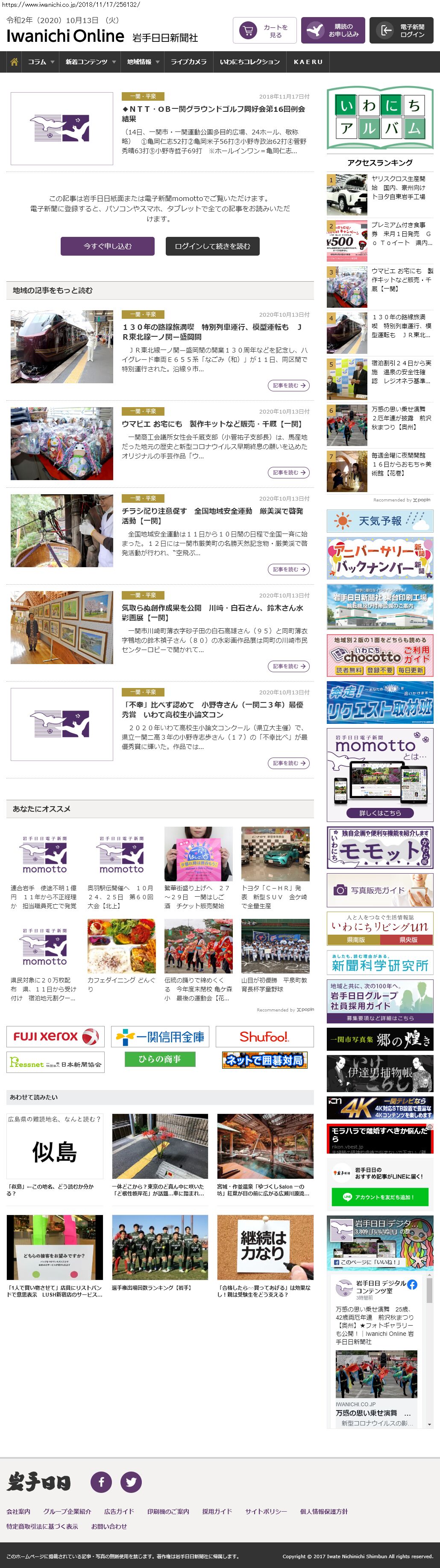Open the Facebook icon in footer
The height and width of the screenshot is (1568, 440).
pos(101,1481)
